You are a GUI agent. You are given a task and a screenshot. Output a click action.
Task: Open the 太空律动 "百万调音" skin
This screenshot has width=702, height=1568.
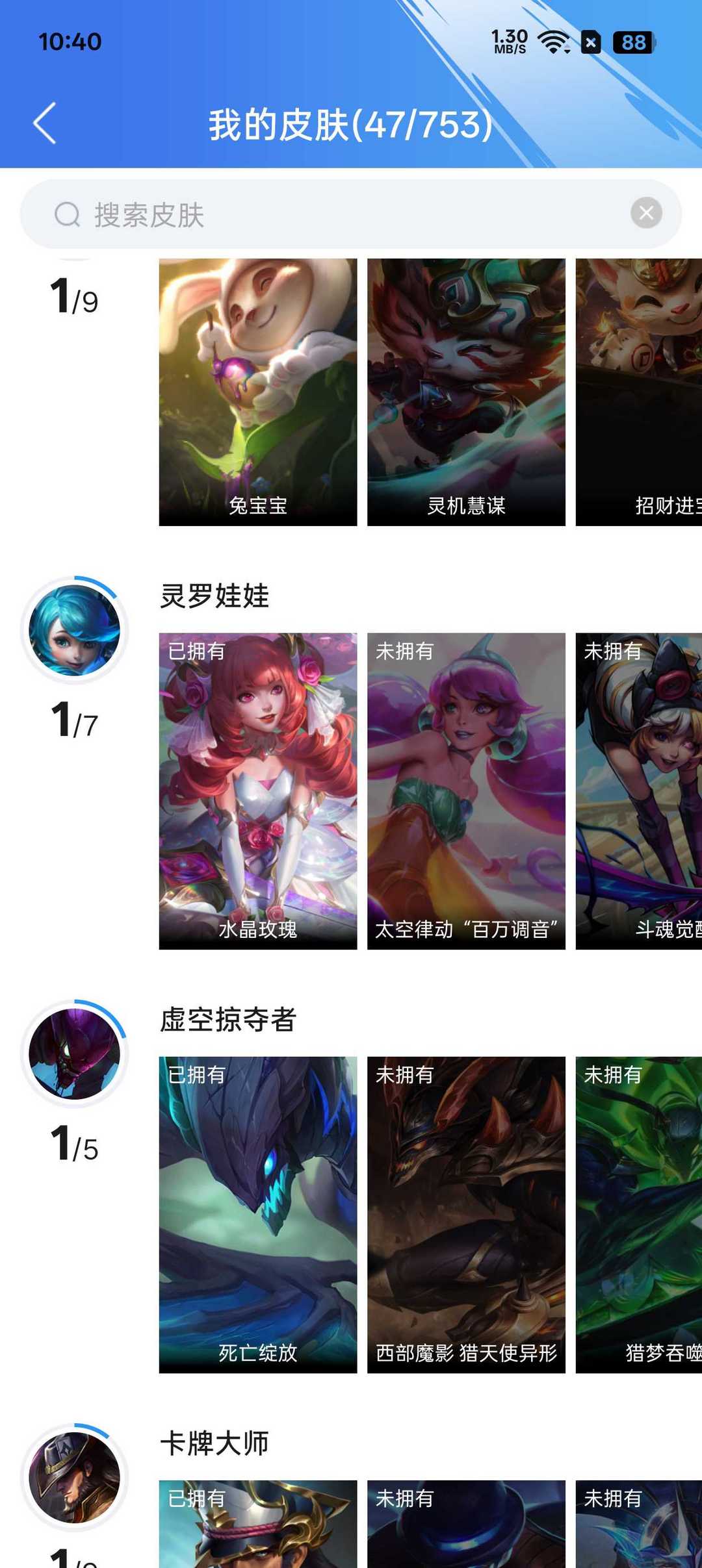click(466, 790)
